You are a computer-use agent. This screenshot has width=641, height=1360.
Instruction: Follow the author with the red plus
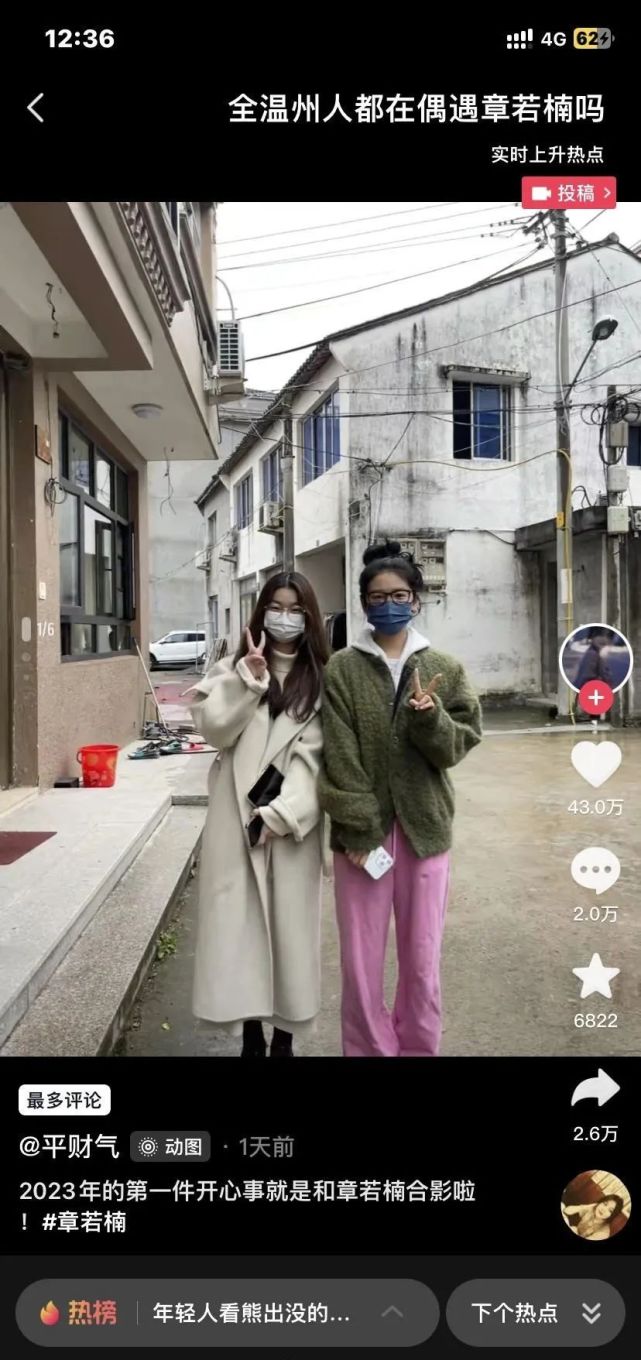point(596,697)
